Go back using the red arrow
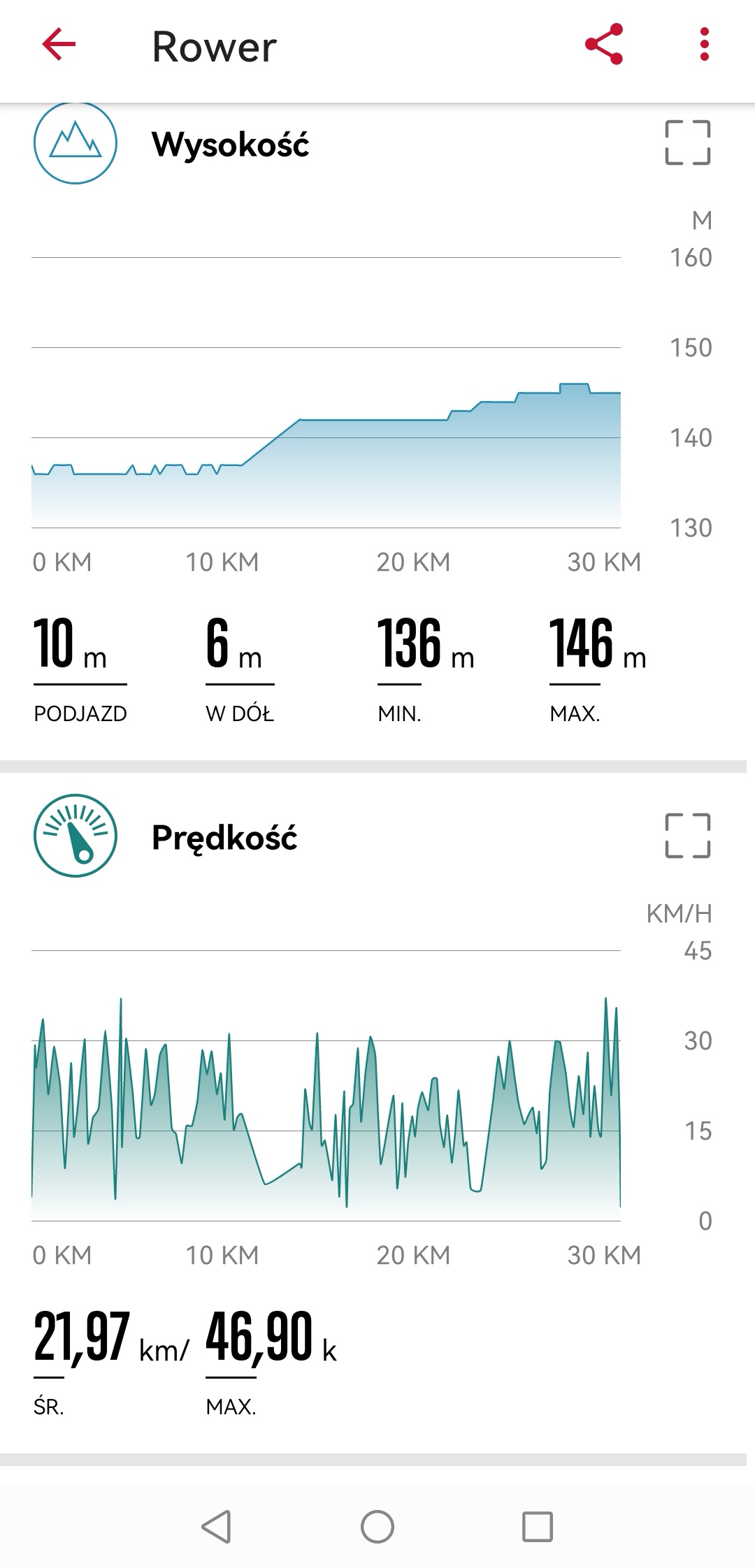755x1568 pixels. (x=59, y=45)
